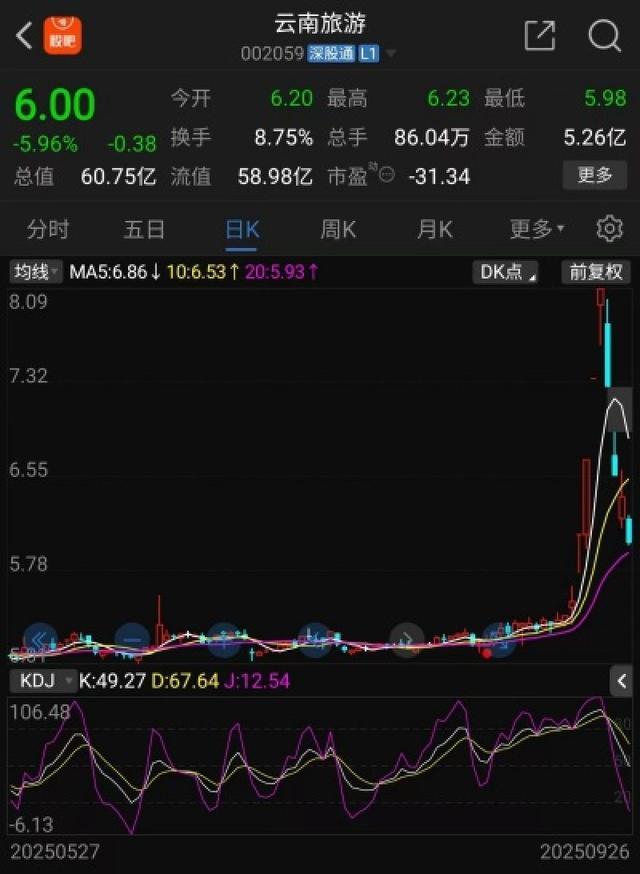Switch to the 周K chart tab
The height and width of the screenshot is (874, 640).
pyautogui.click(x=338, y=230)
